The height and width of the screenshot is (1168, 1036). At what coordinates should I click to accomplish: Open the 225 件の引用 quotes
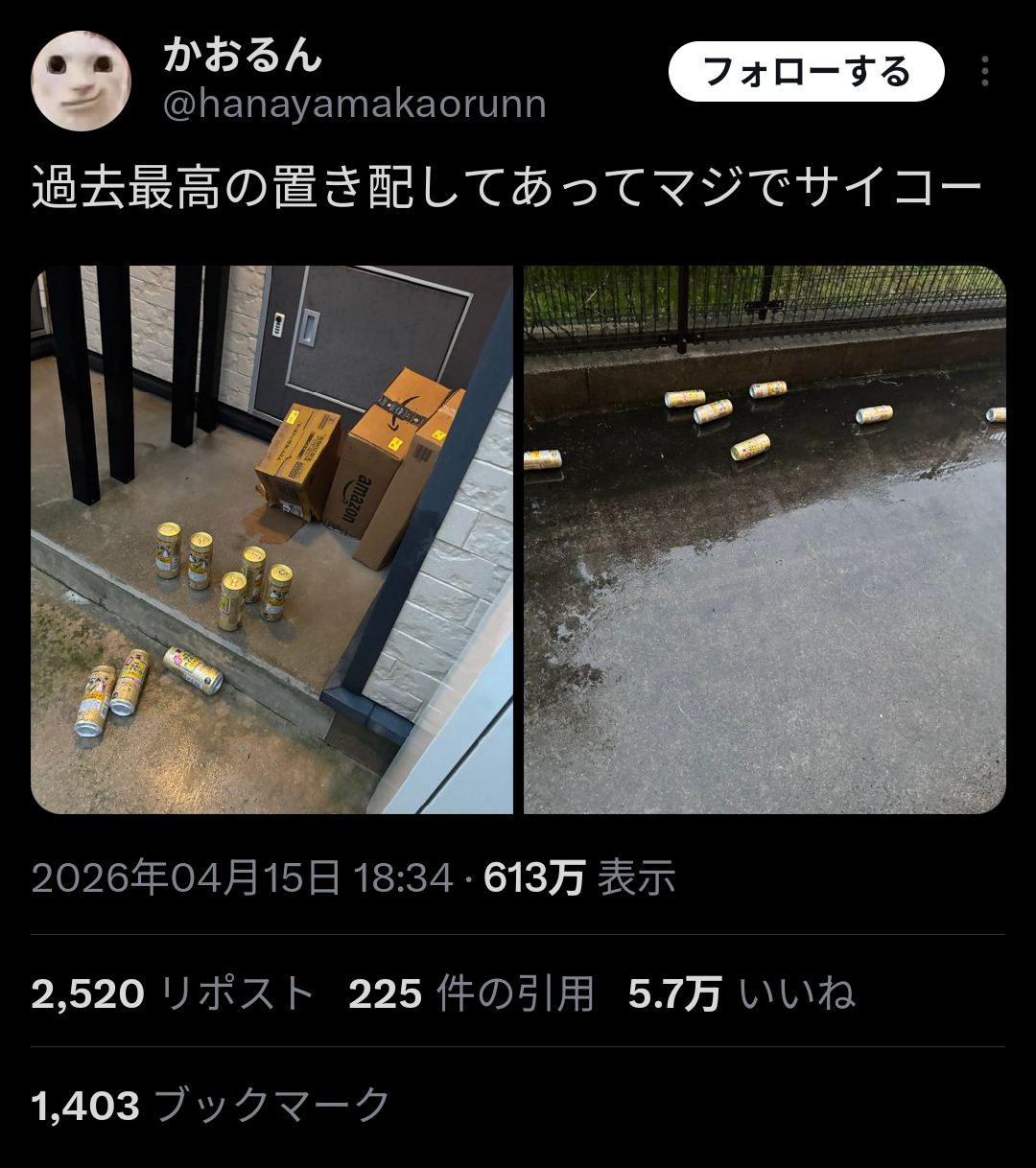click(x=471, y=994)
